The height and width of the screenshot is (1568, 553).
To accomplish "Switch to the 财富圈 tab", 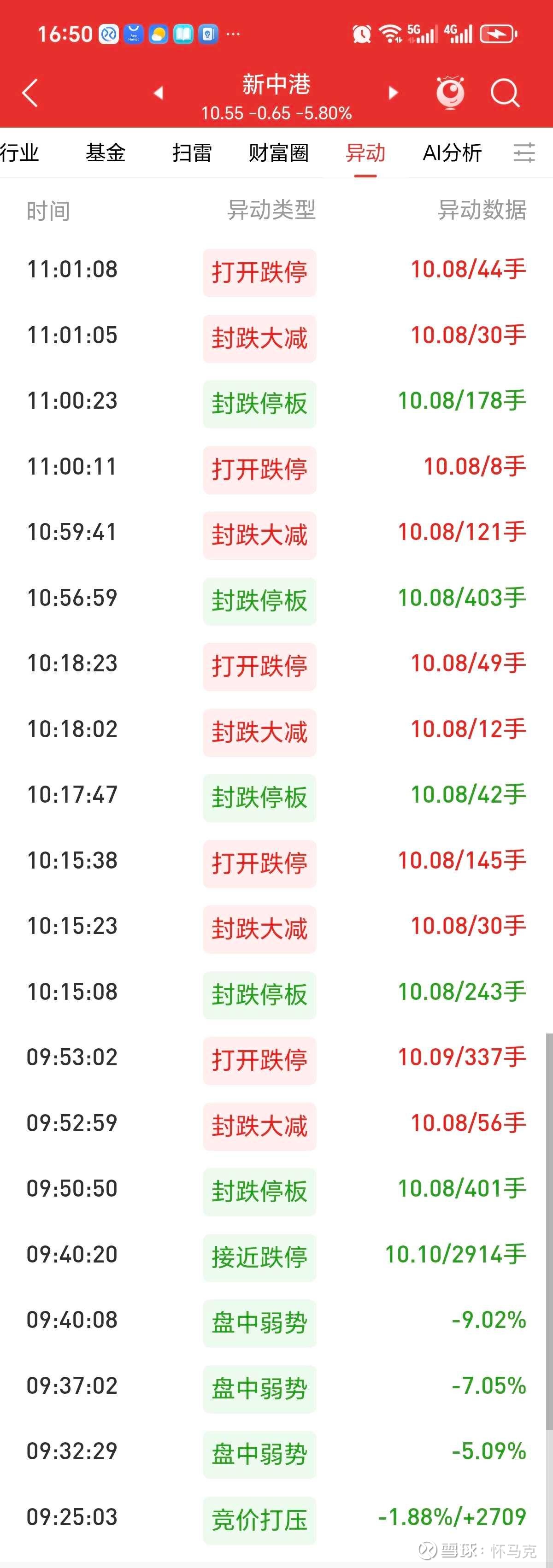I will coord(278,152).
